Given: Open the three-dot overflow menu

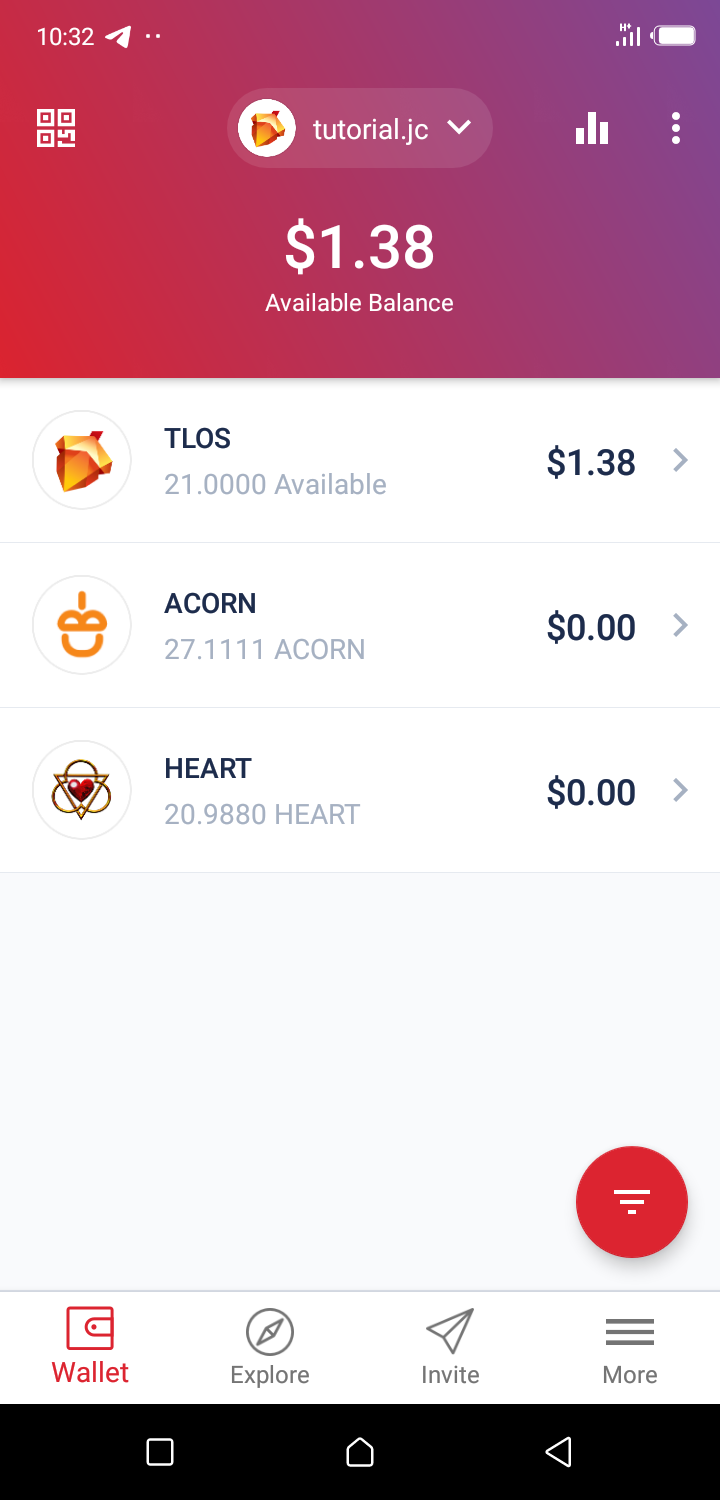Looking at the screenshot, I should click(x=676, y=128).
